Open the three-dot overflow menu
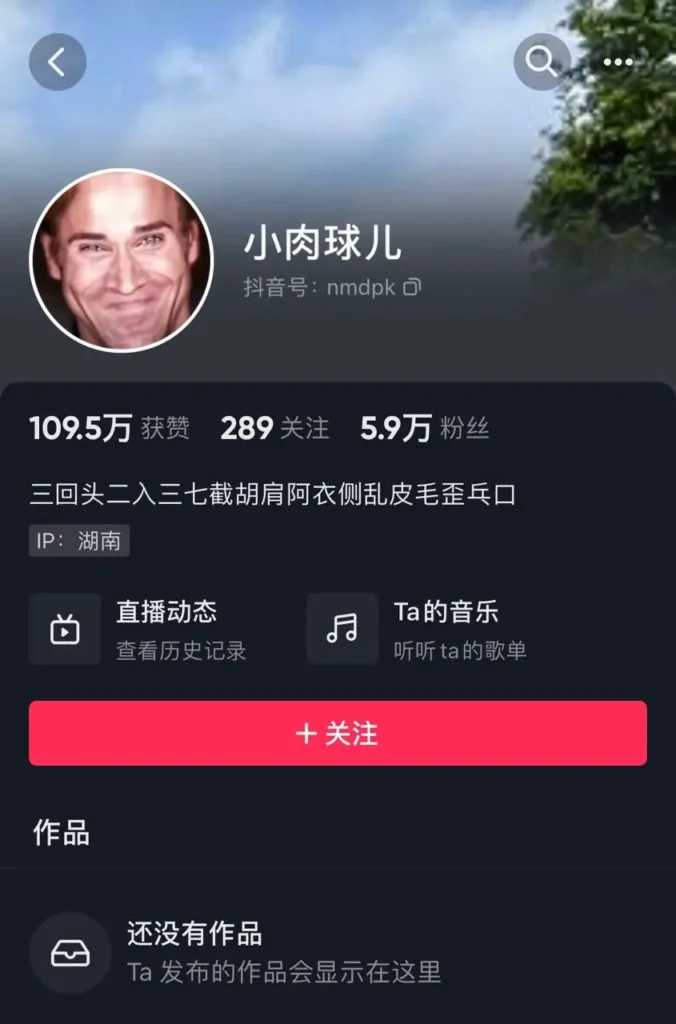 click(618, 62)
